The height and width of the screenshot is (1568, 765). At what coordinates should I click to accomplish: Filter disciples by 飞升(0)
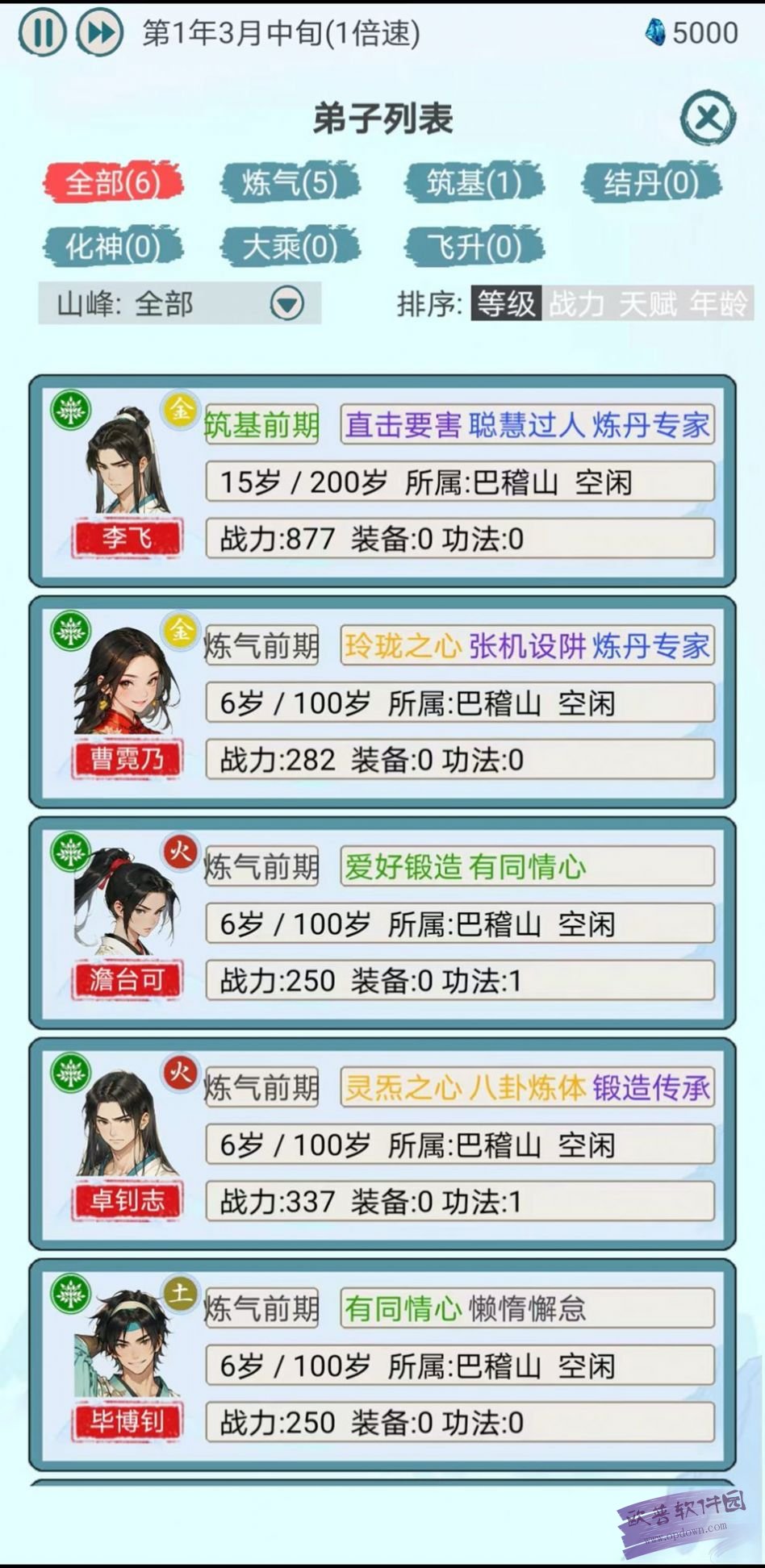point(474,246)
